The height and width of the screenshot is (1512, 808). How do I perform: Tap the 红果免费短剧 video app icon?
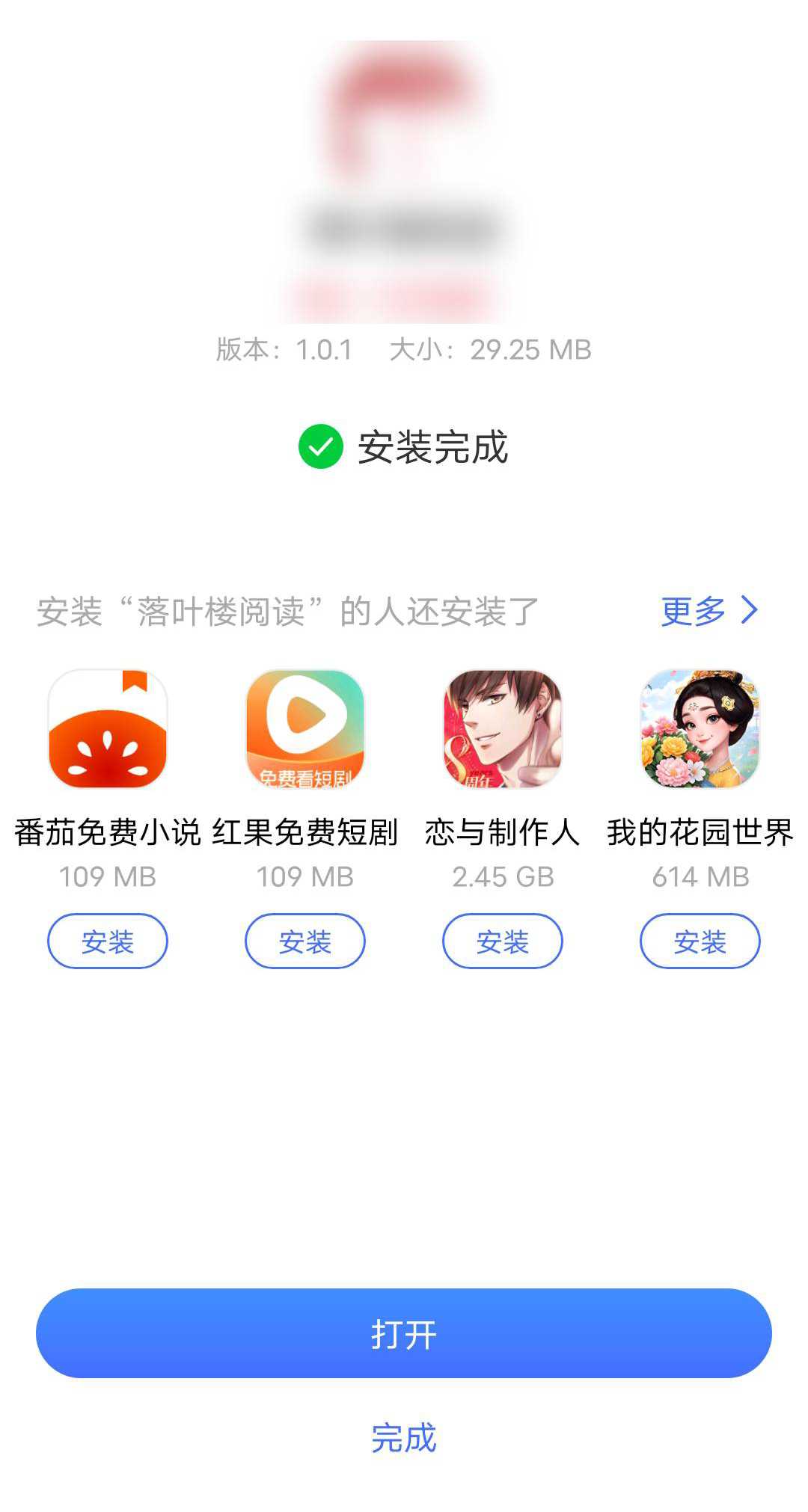click(x=305, y=729)
